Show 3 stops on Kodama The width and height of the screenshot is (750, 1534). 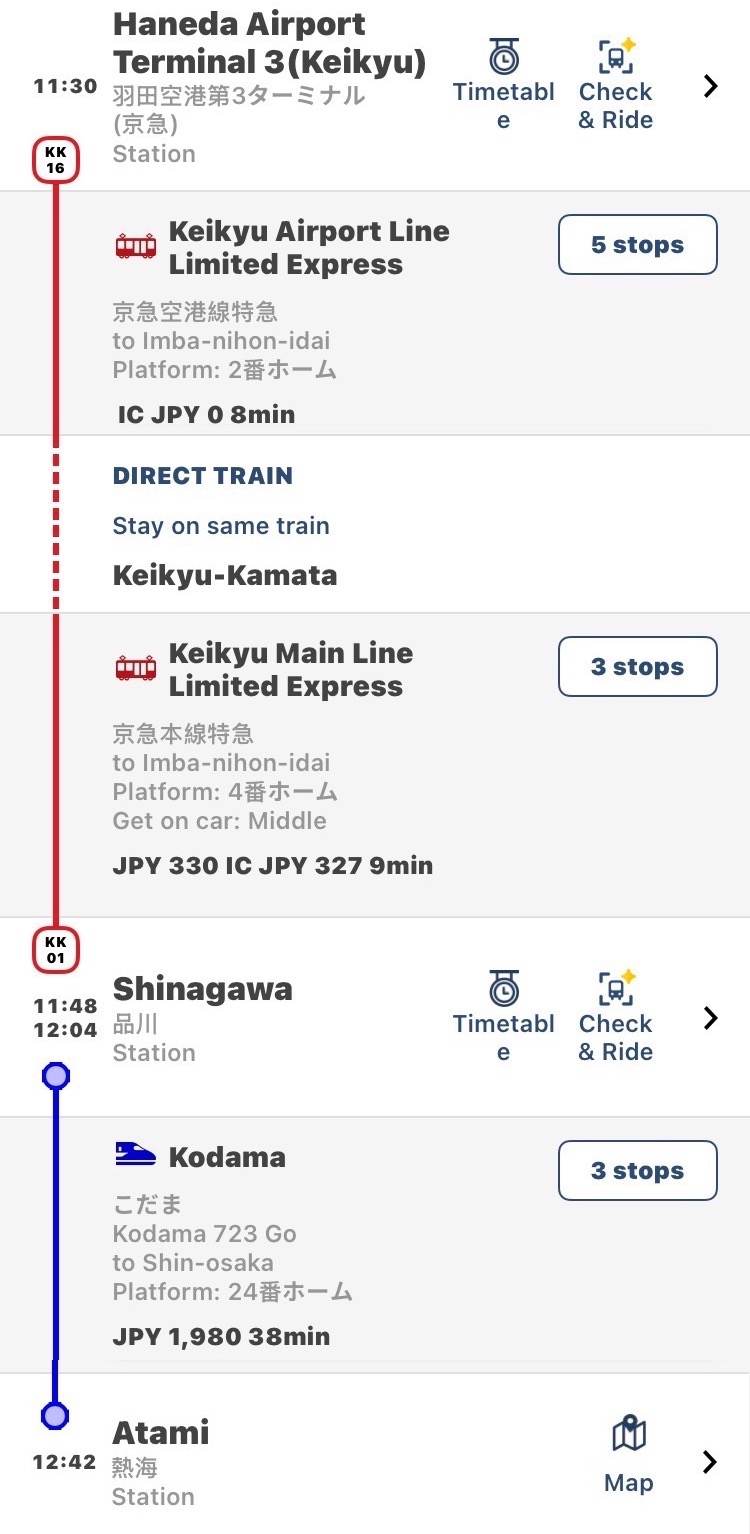pyautogui.click(x=637, y=1171)
